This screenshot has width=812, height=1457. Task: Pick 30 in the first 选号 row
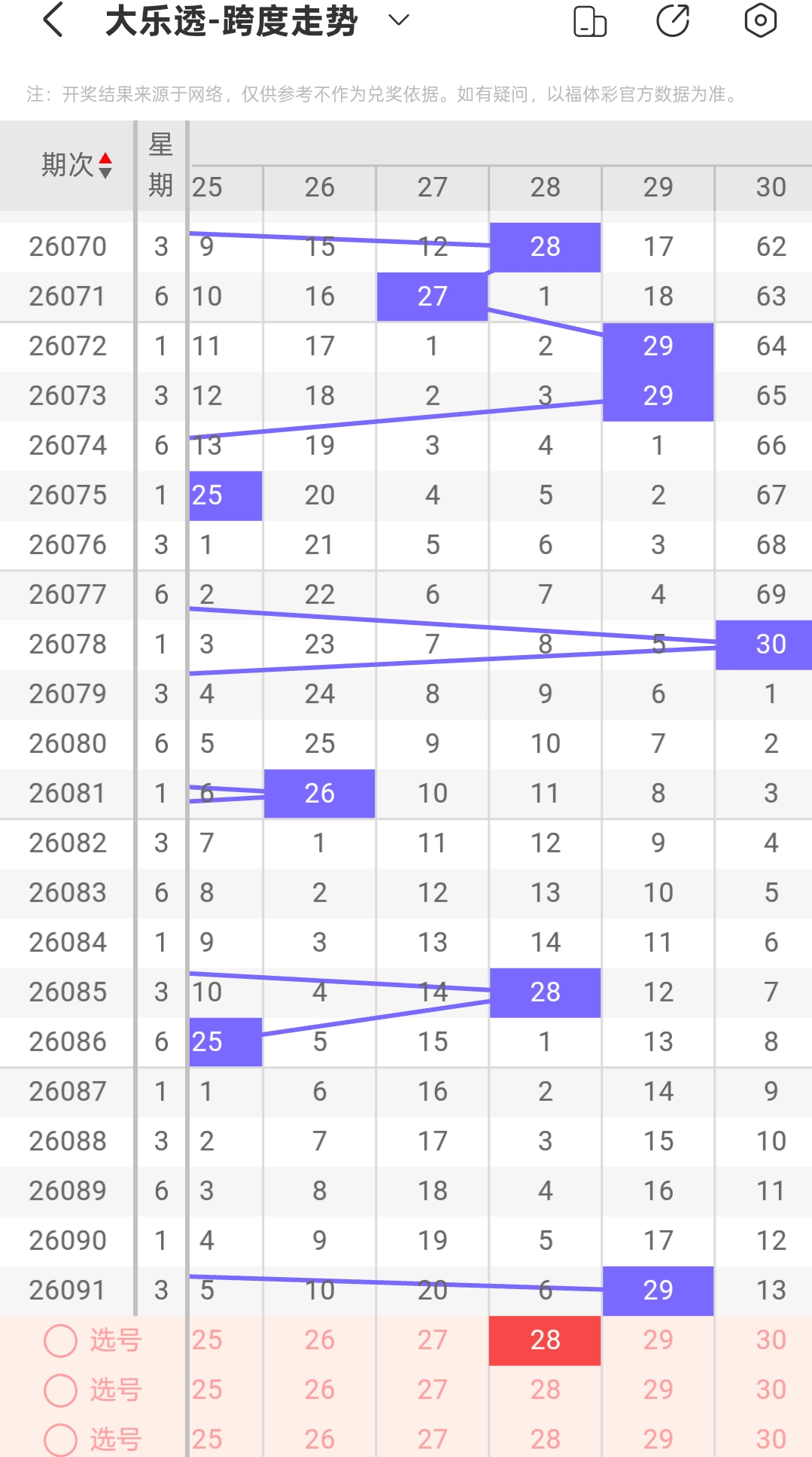(771, 1340)
